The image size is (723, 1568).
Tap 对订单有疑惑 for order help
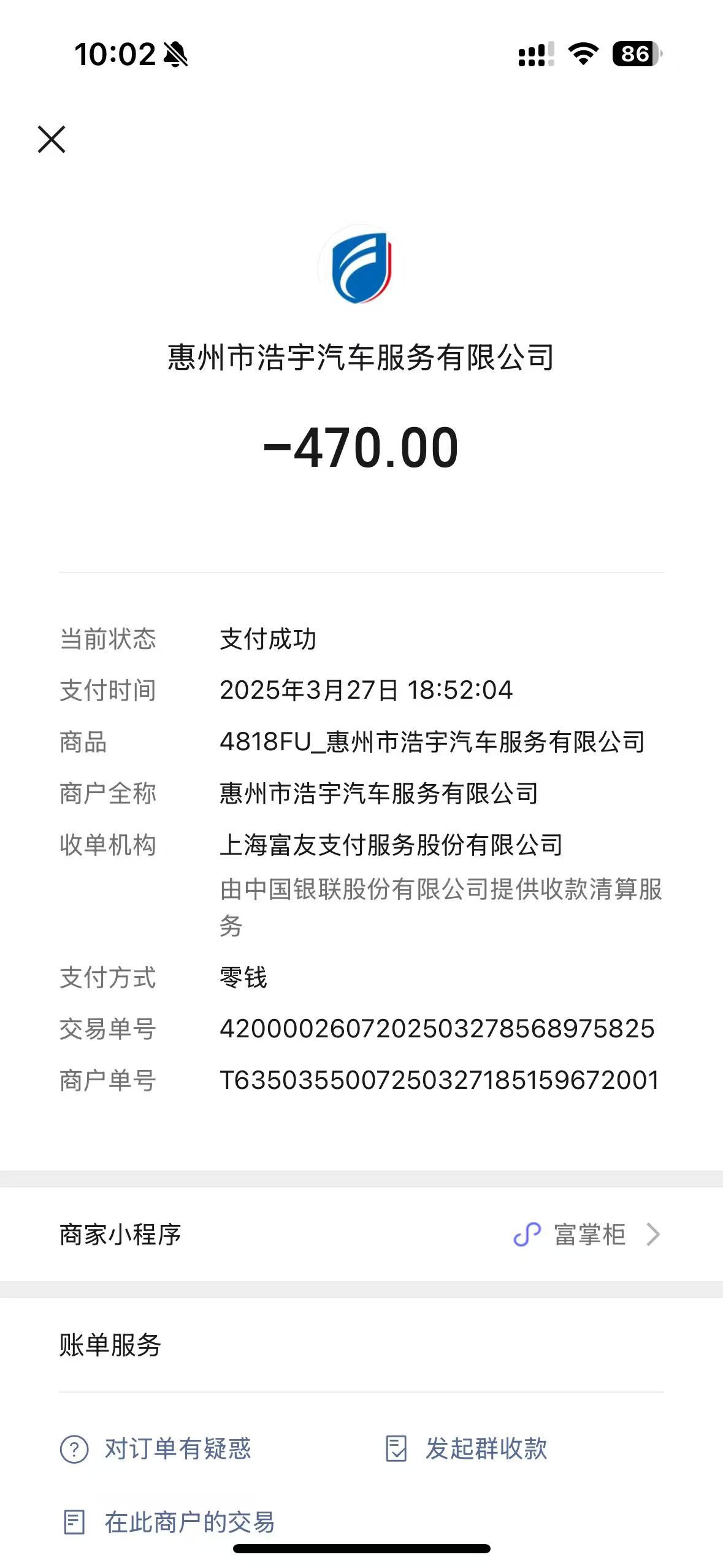[x=156, y=1449]
